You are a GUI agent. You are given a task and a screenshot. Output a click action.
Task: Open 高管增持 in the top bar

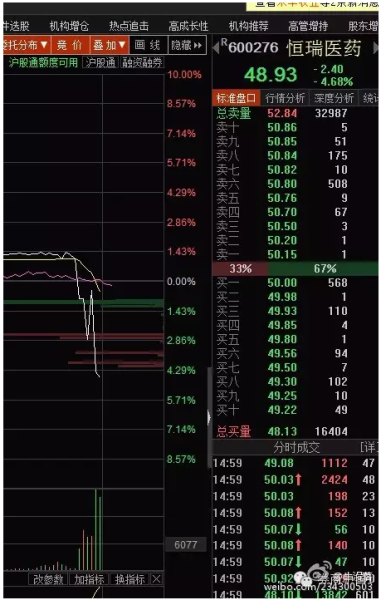tap(308, 26)
